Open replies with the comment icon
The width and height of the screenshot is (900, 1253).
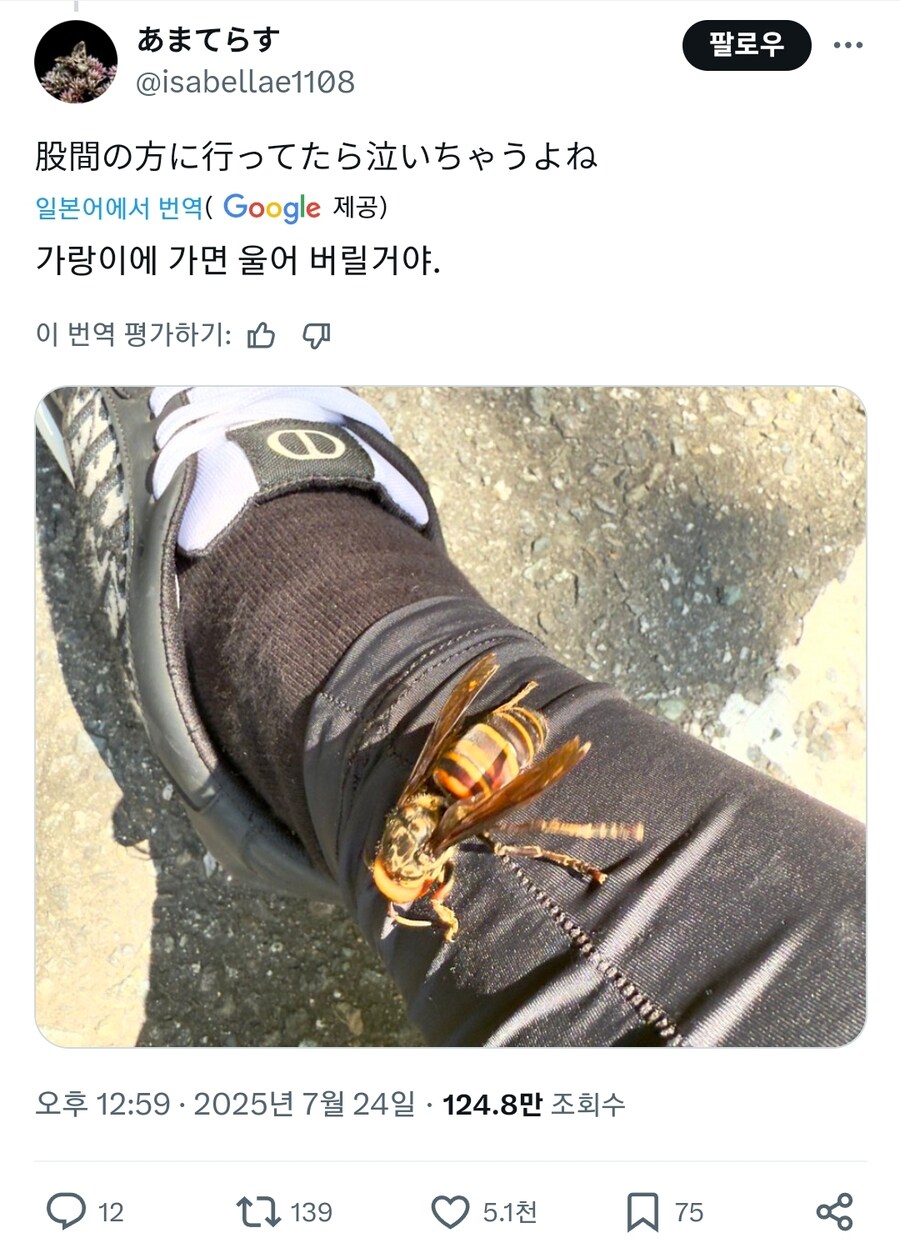click(x=67, y=1212)
